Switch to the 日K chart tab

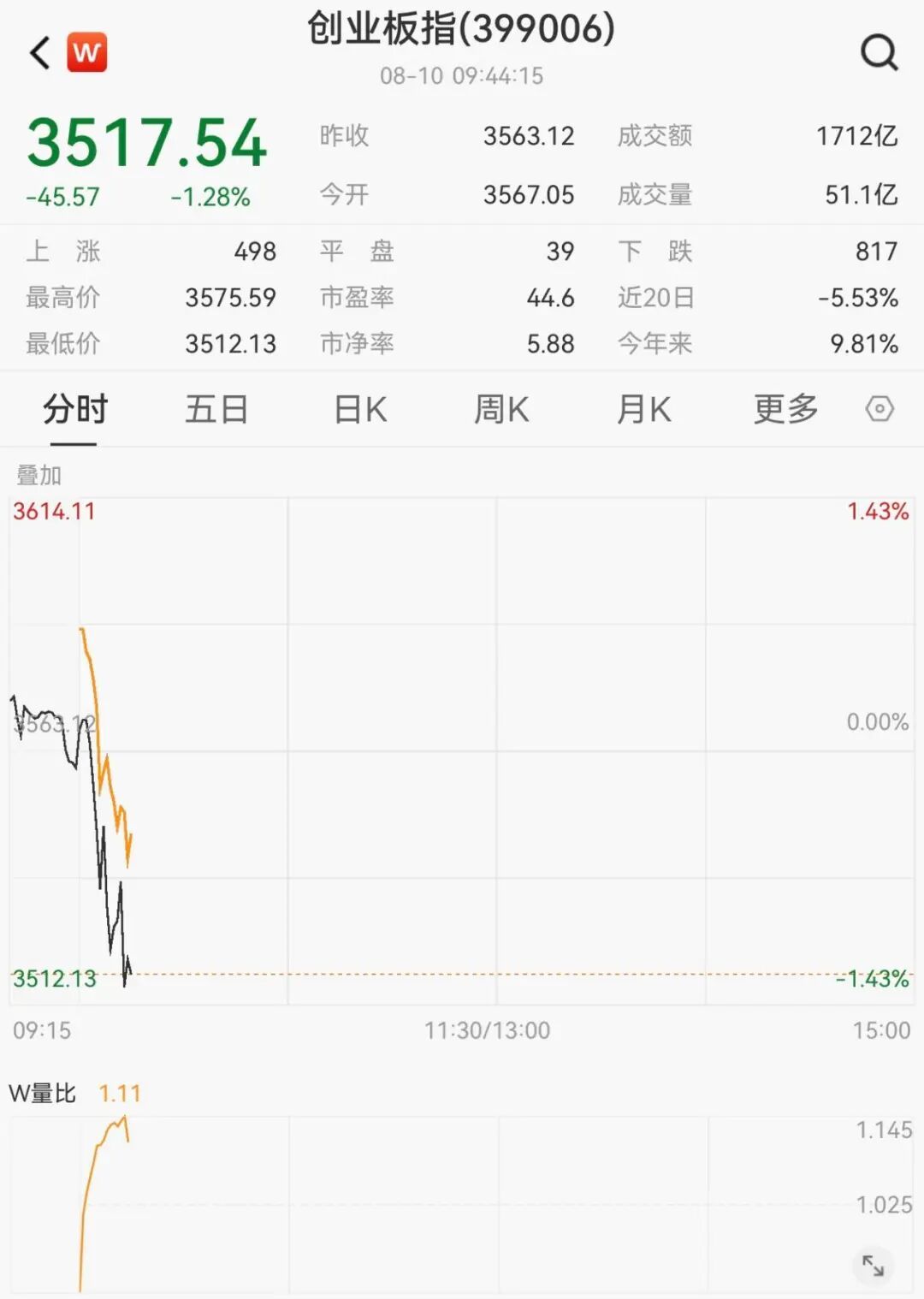360,409
